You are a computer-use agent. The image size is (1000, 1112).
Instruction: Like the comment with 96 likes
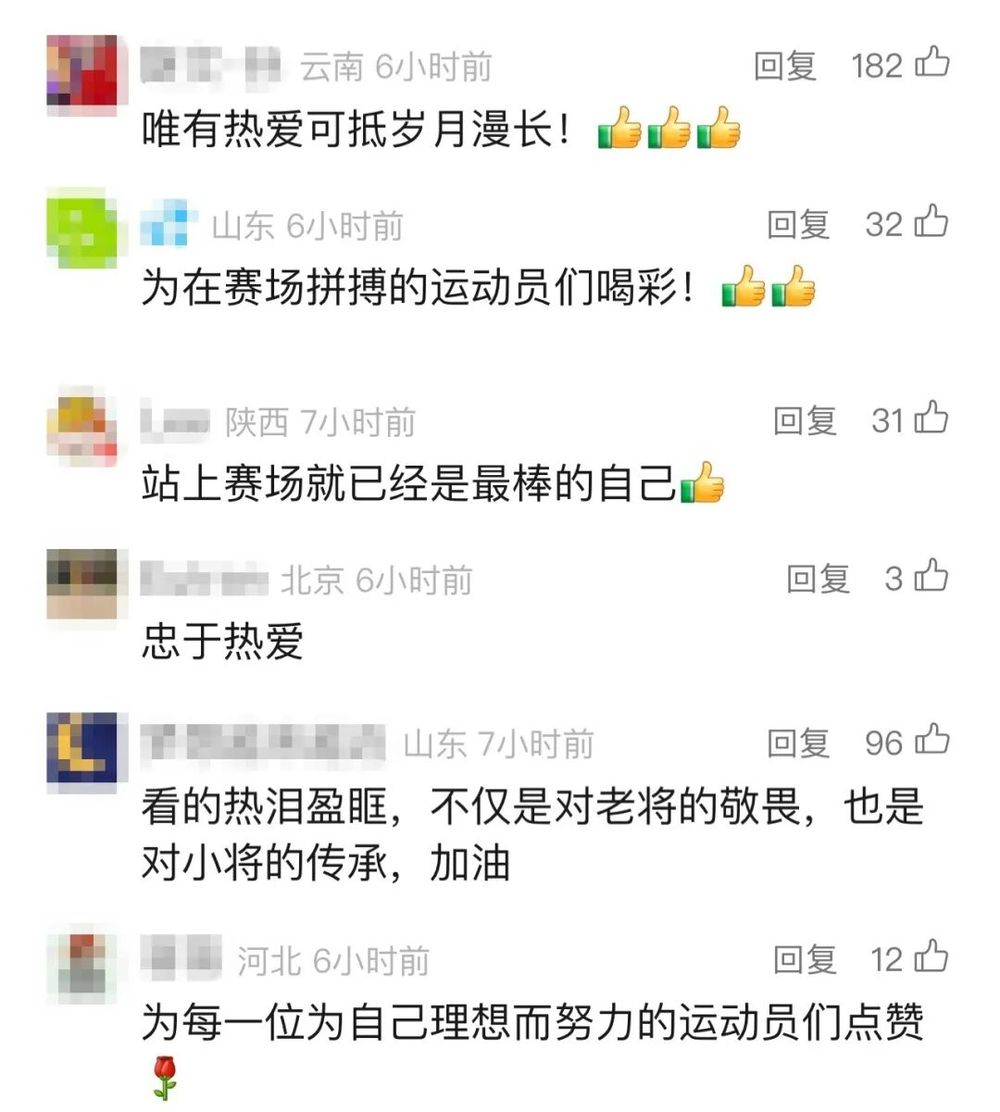[932, 740]
